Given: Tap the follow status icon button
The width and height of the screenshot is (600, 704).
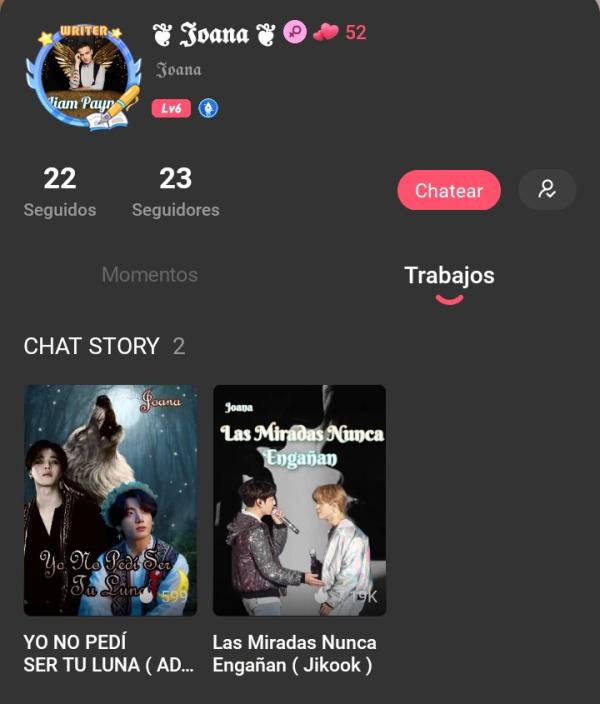Looking at the screenshot, I should [547, 189].
